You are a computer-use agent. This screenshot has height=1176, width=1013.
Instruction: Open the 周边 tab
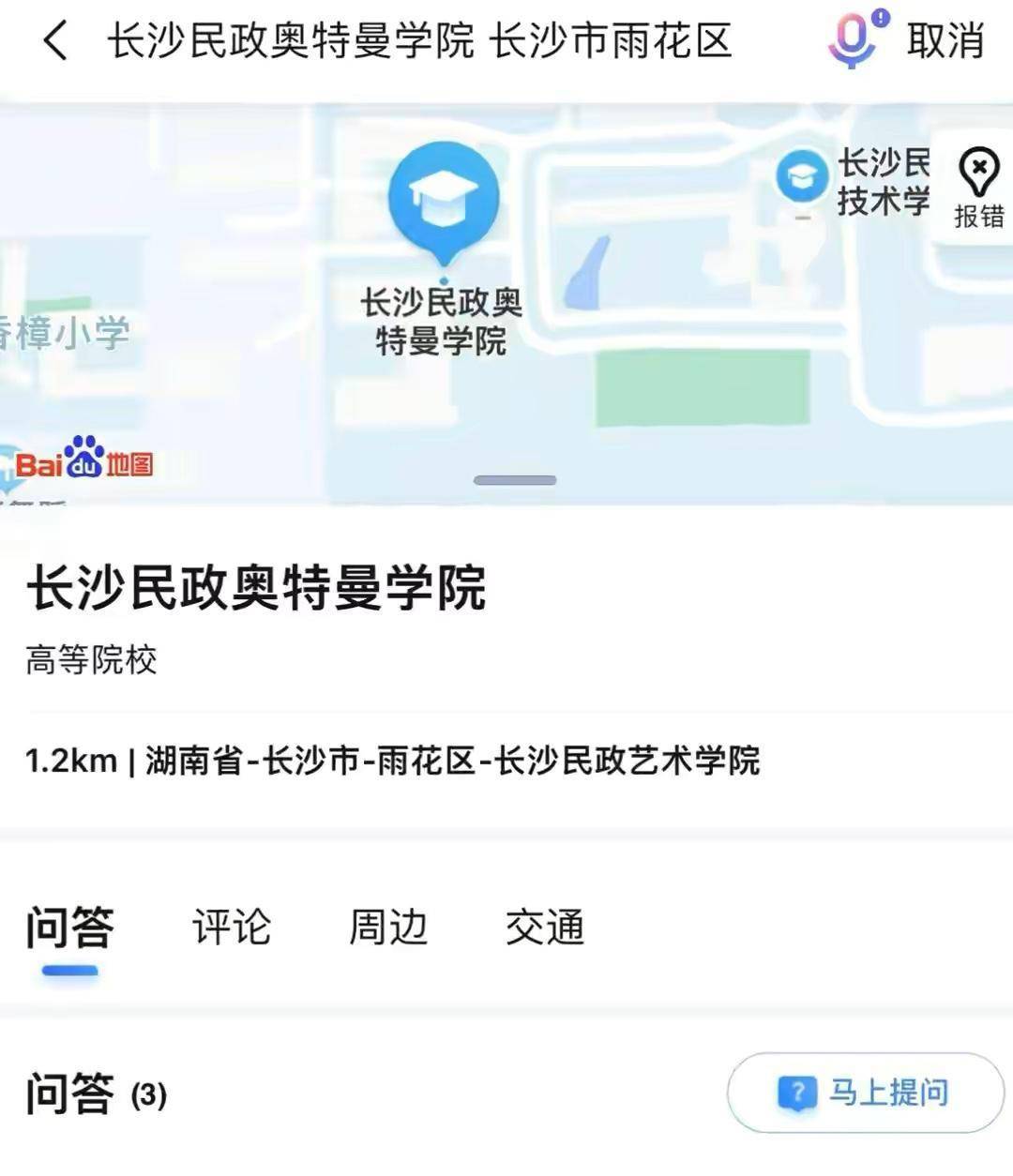coord(388,928)
